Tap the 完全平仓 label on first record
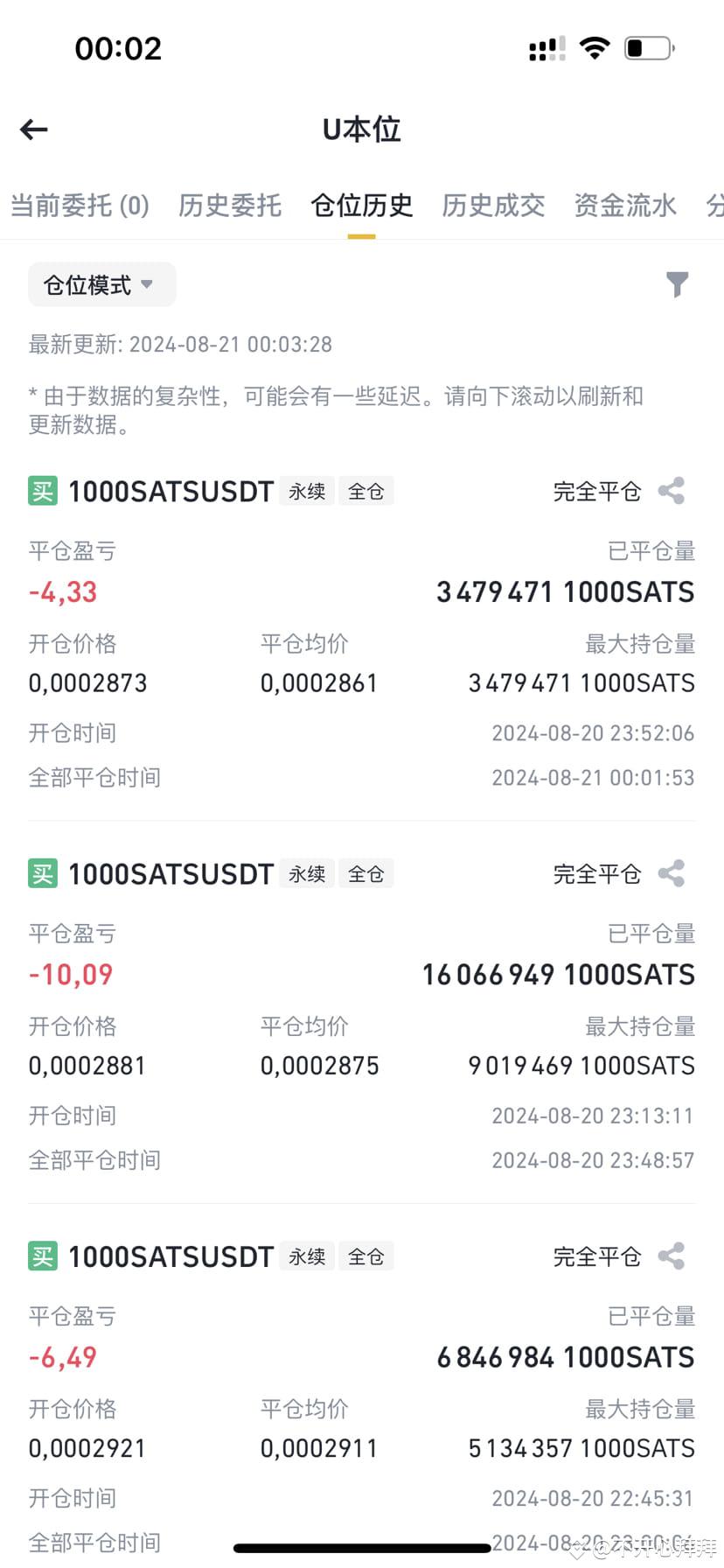Screen dimensions: 724x1568 596,491
